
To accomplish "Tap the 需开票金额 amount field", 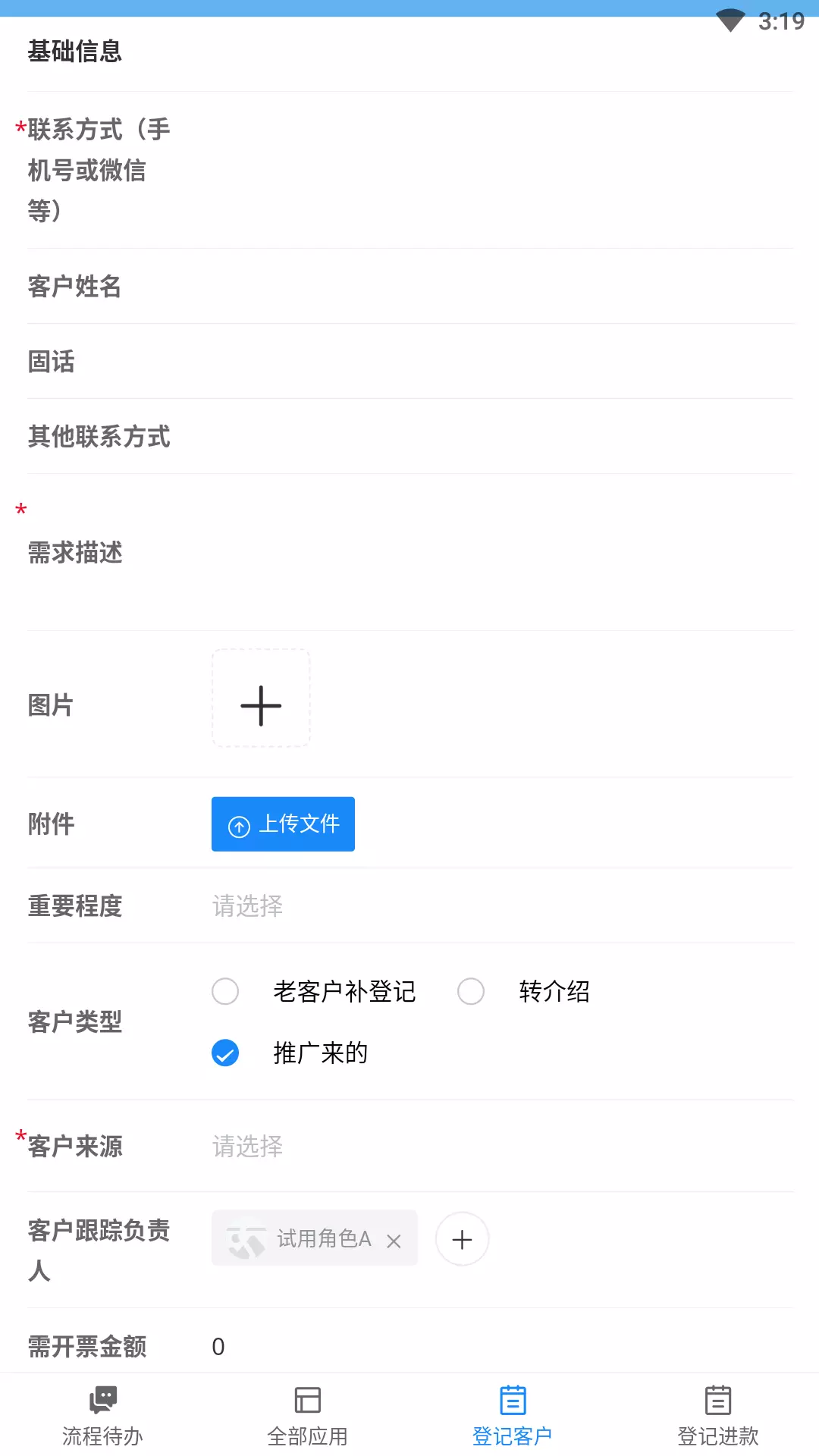I will (x=502, y=1347).
